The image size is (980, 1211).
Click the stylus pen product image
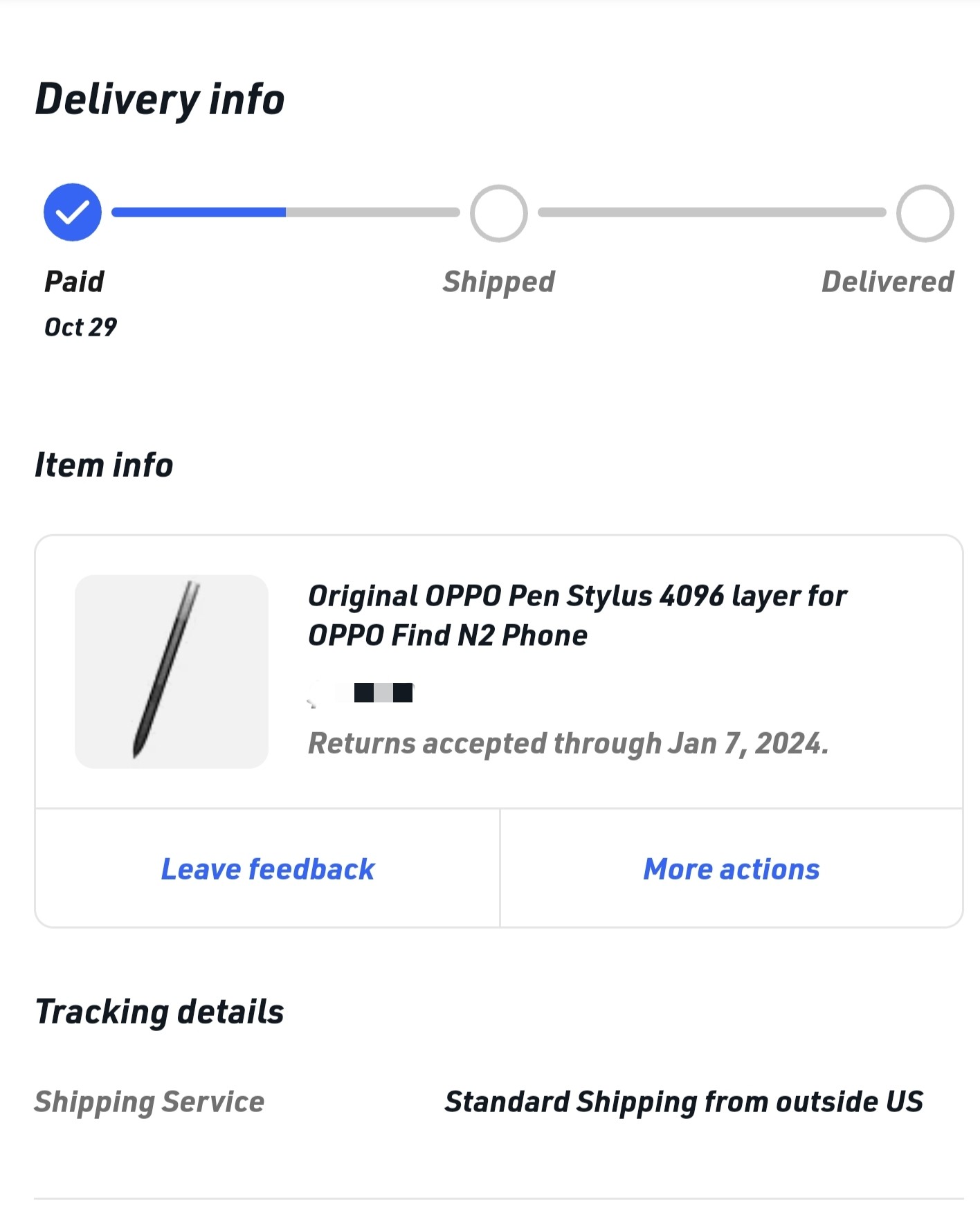170,670
